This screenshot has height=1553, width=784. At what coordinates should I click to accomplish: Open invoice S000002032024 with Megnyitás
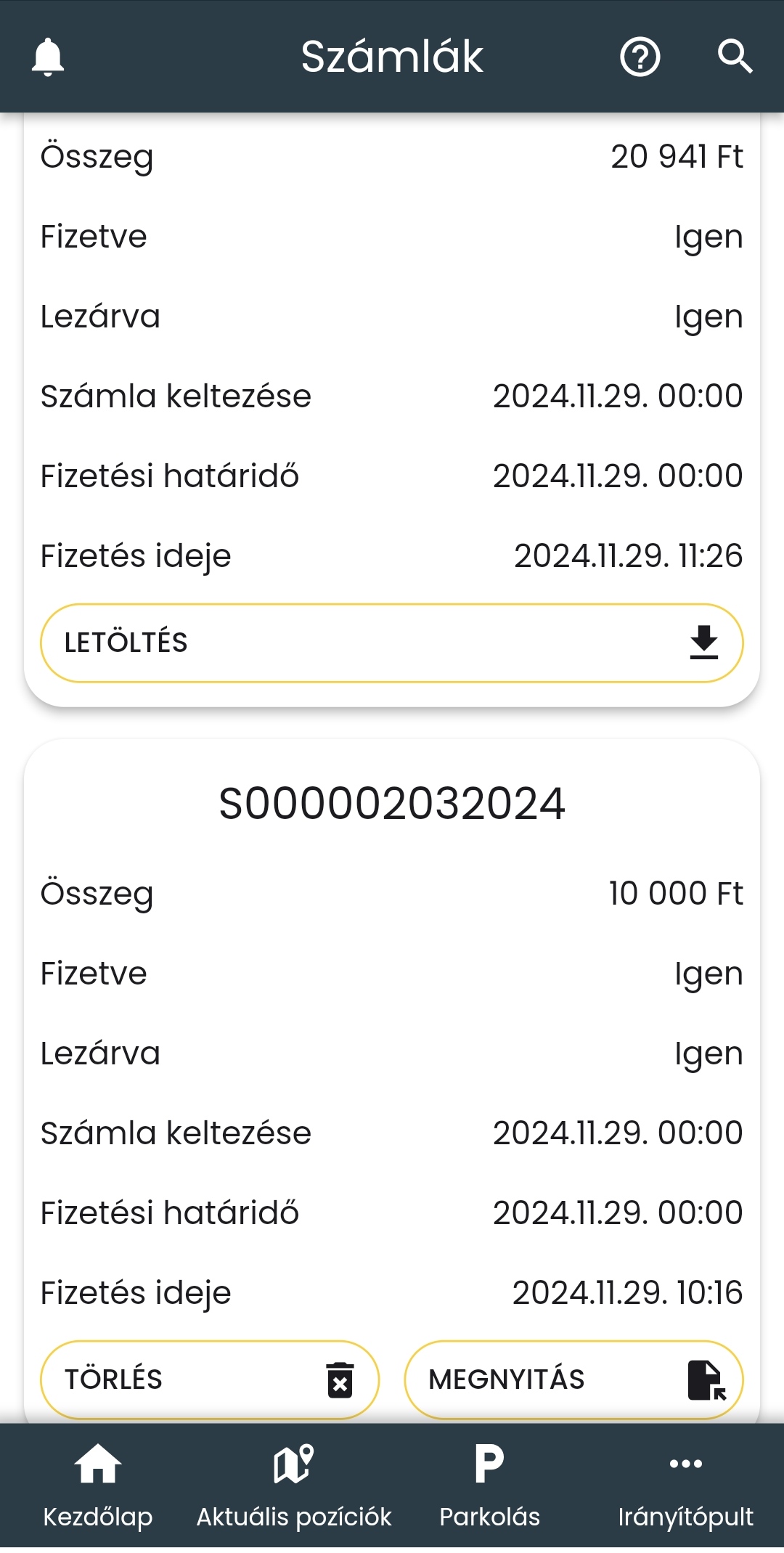[573, 1379]
